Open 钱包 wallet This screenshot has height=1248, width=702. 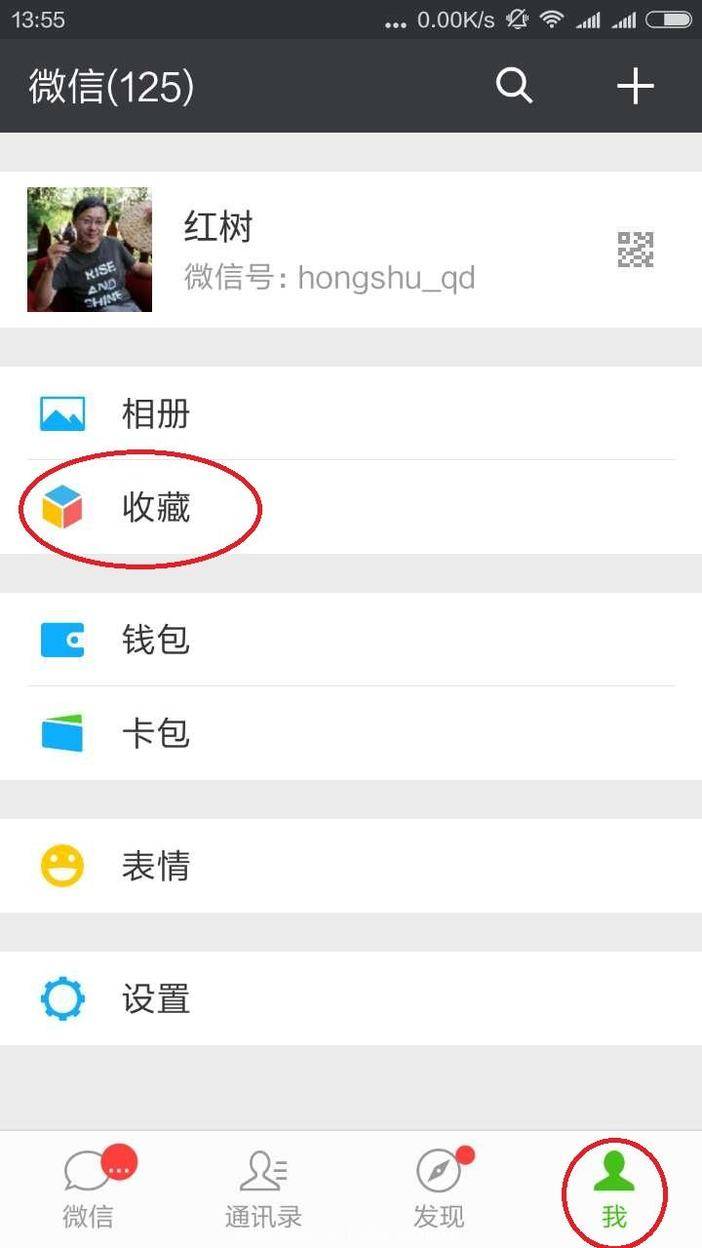pyautogui.click(x=350, y=640)
